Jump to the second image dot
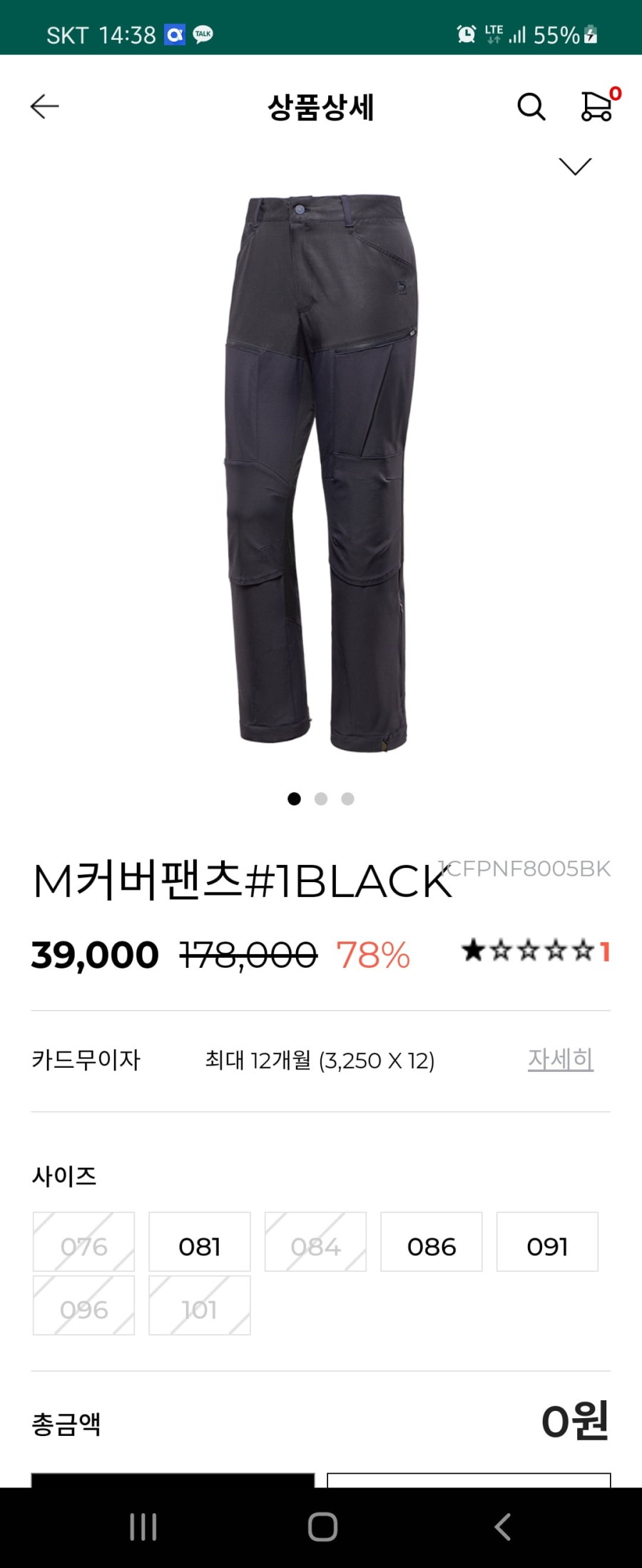642x1568 pixels. pyautogui.click(x=321, y=799)
